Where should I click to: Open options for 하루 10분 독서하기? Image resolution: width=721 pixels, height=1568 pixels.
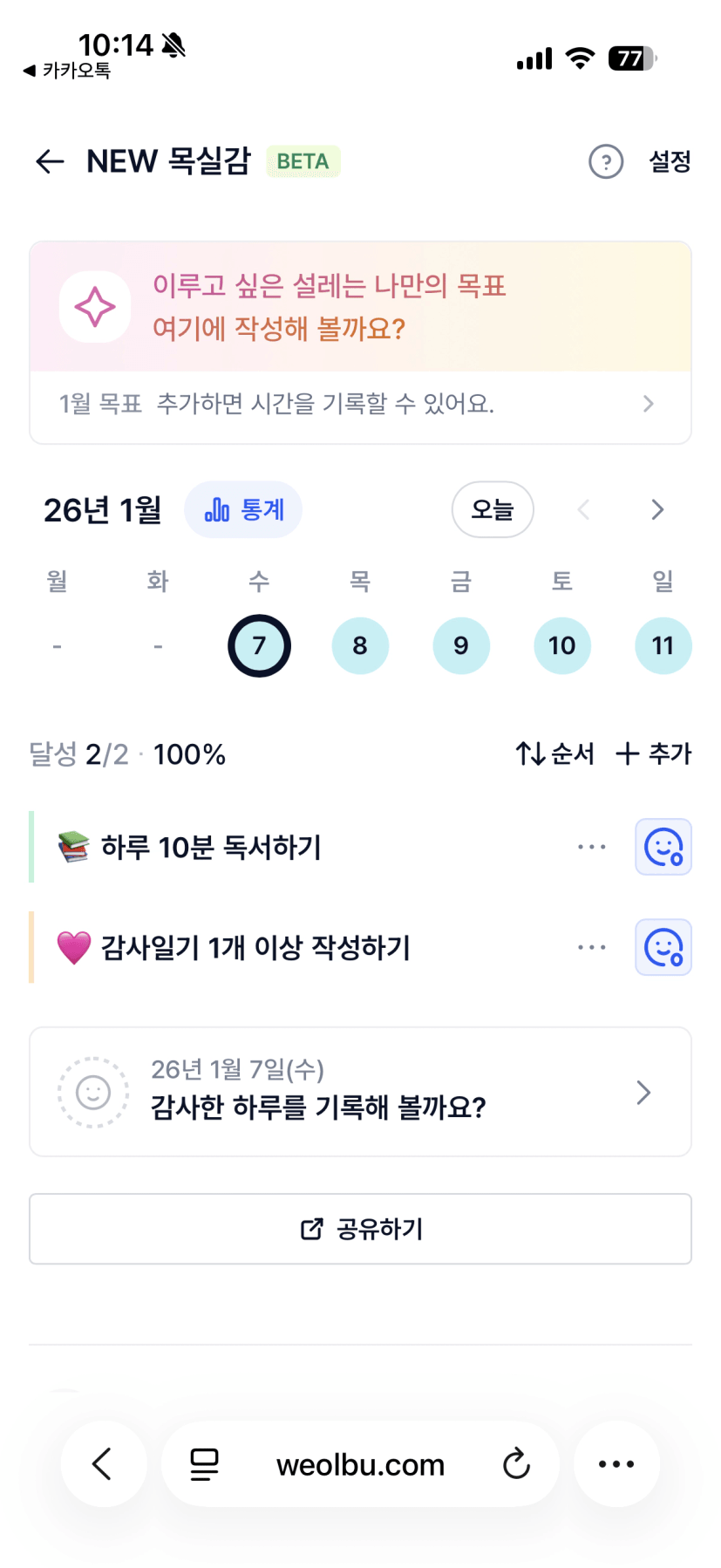592,847
